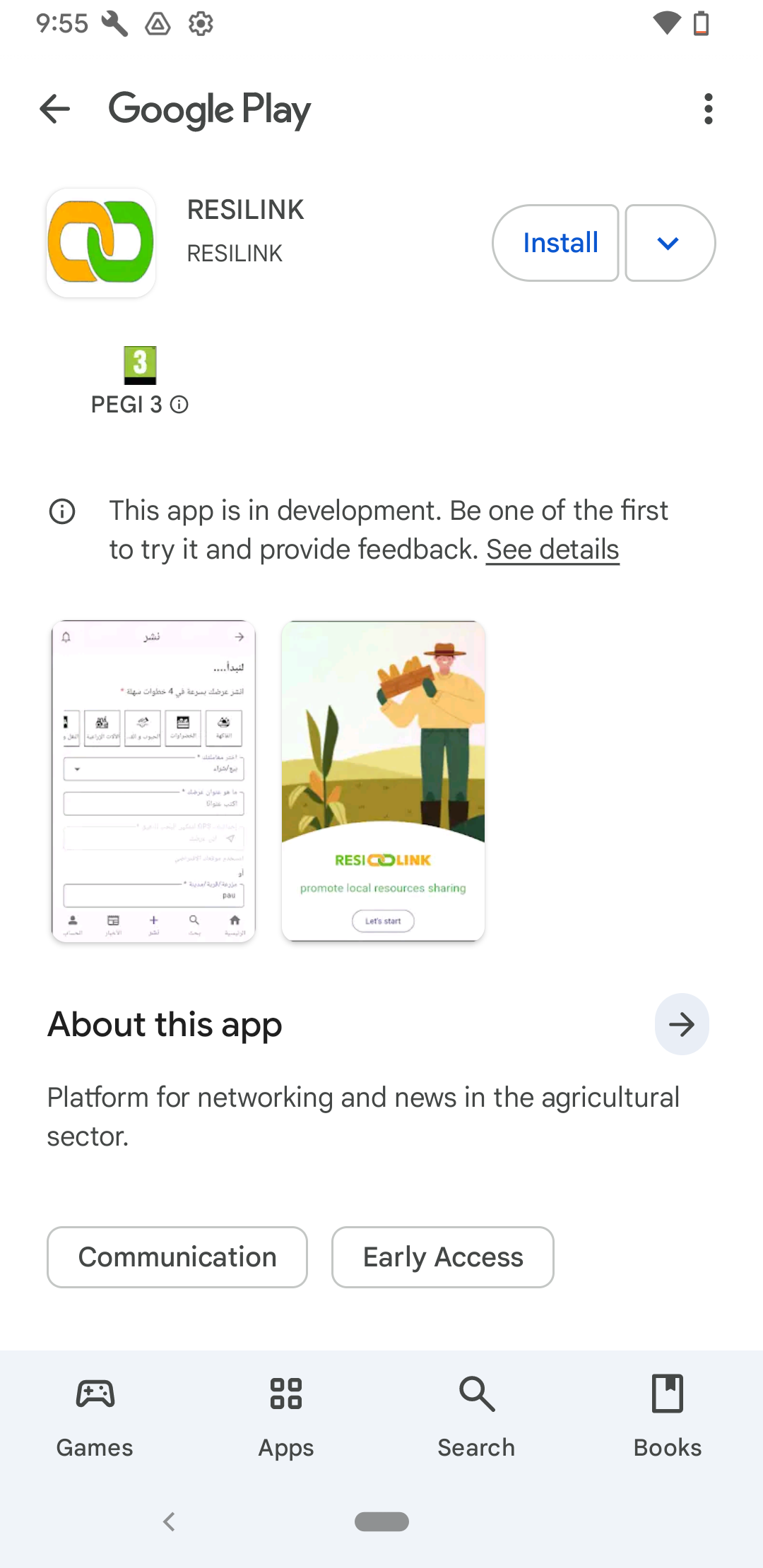Open About this app details arrow
The width and height of the screenshot is (763, 1568).
(681, 1024)
